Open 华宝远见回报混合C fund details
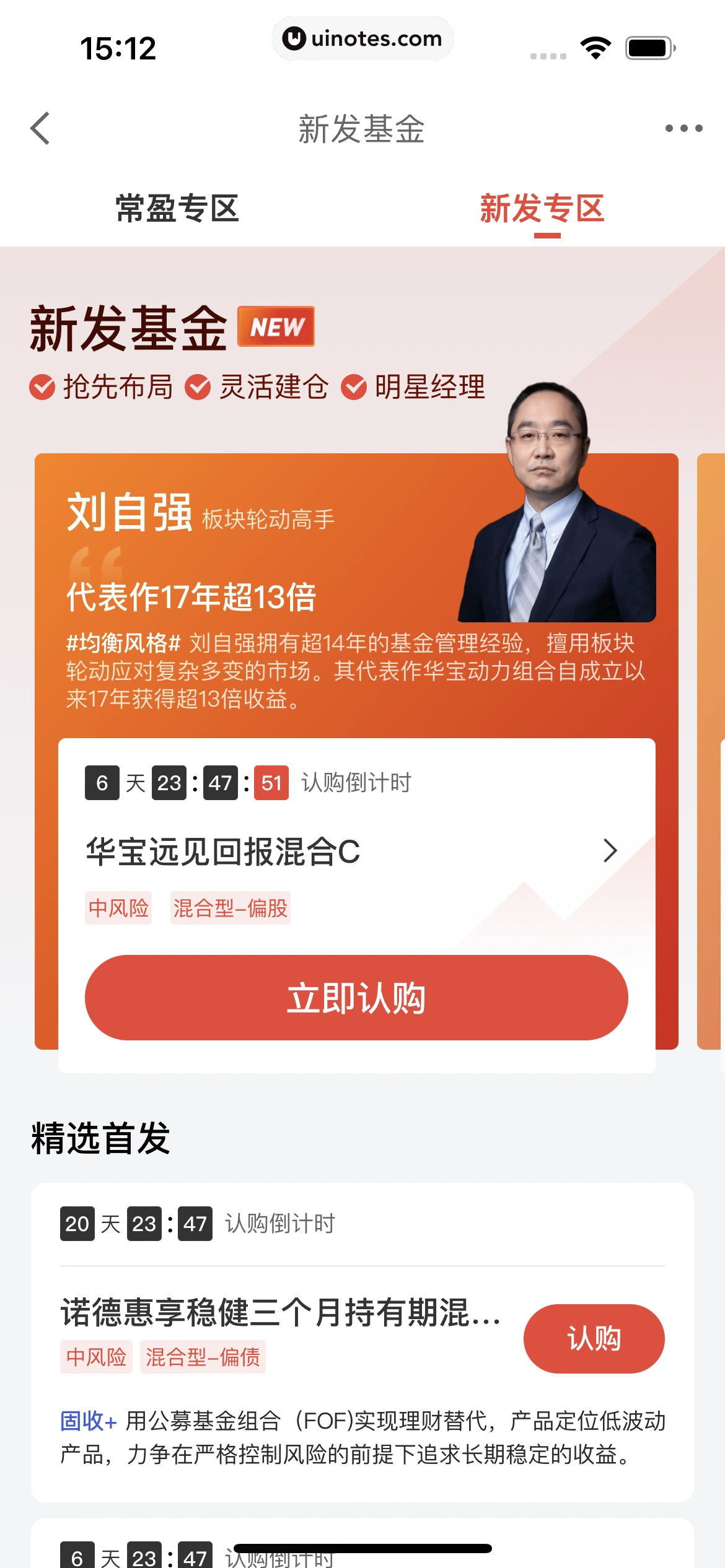 [347, 851]
